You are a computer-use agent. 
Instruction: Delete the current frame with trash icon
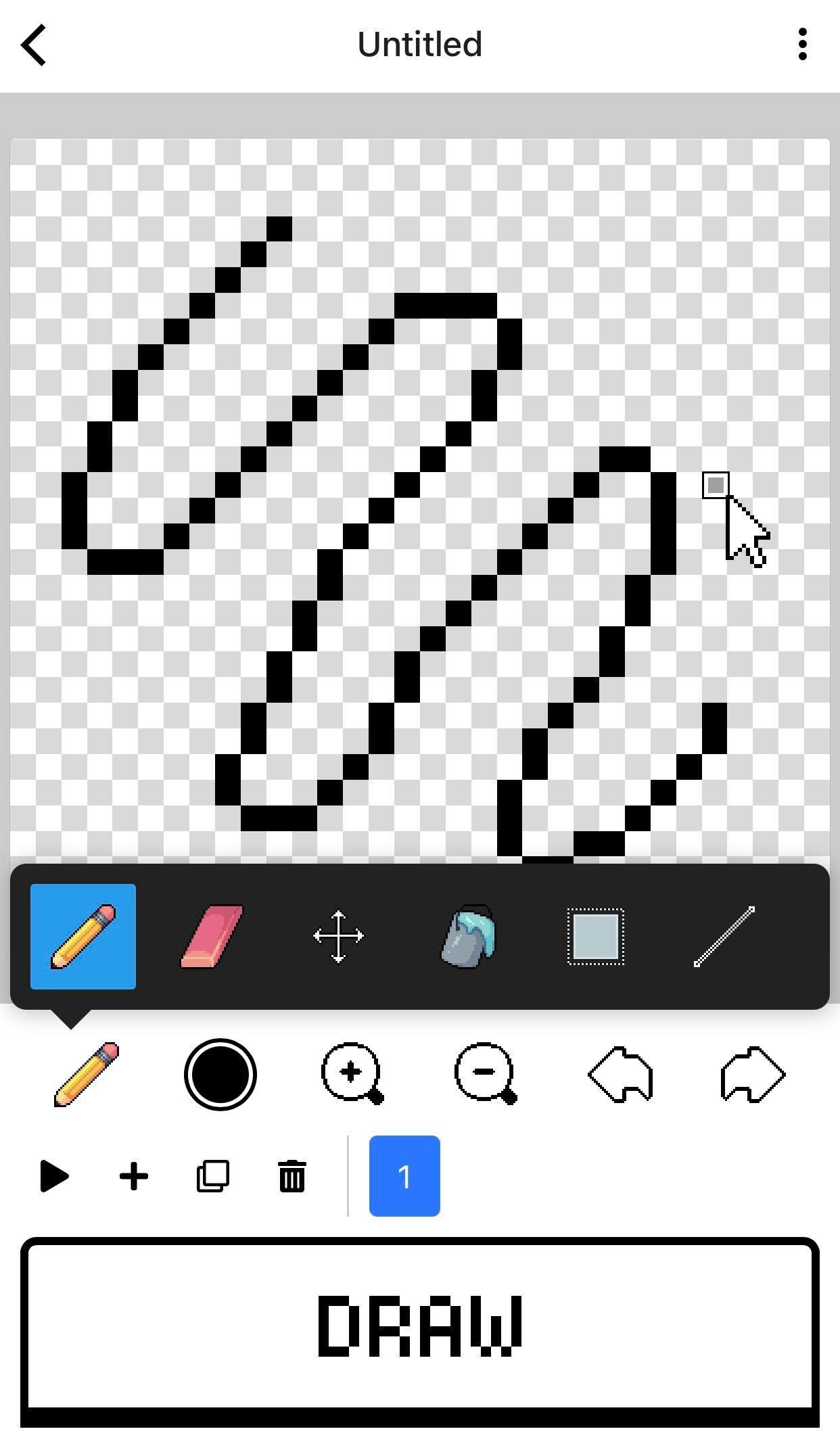292,1176
